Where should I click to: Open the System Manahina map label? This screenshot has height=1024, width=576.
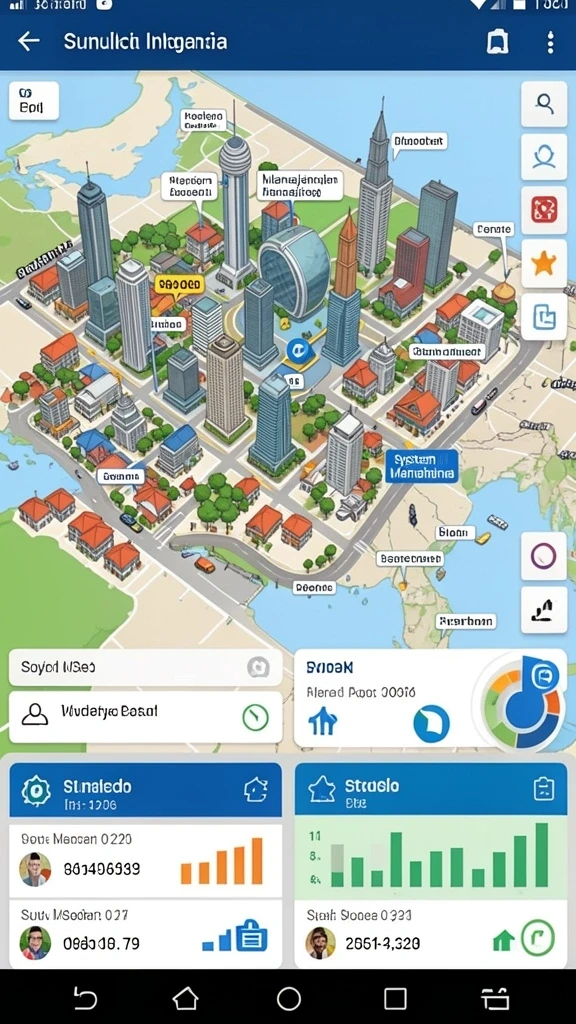point(421,466)
